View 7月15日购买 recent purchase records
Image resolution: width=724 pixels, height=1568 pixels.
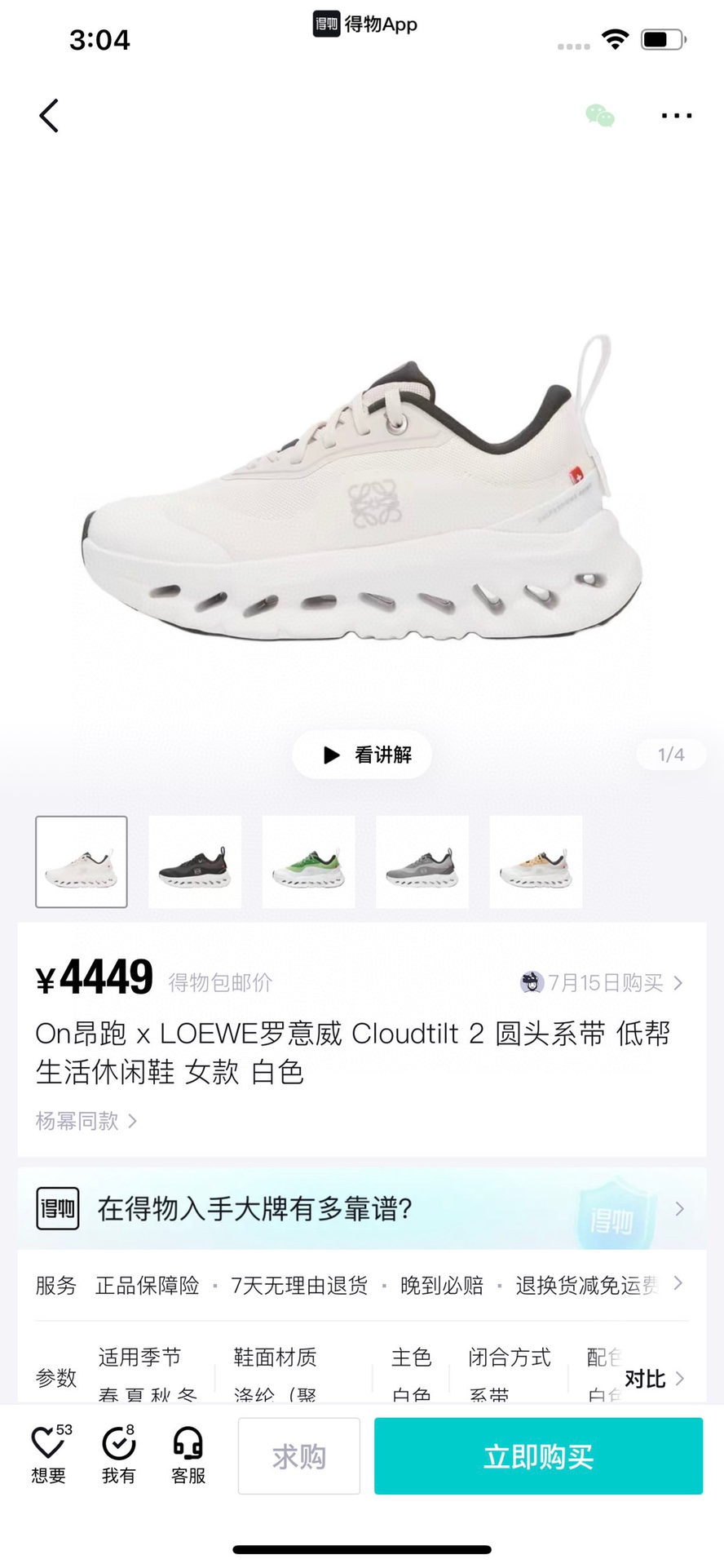tap(603, 982)
